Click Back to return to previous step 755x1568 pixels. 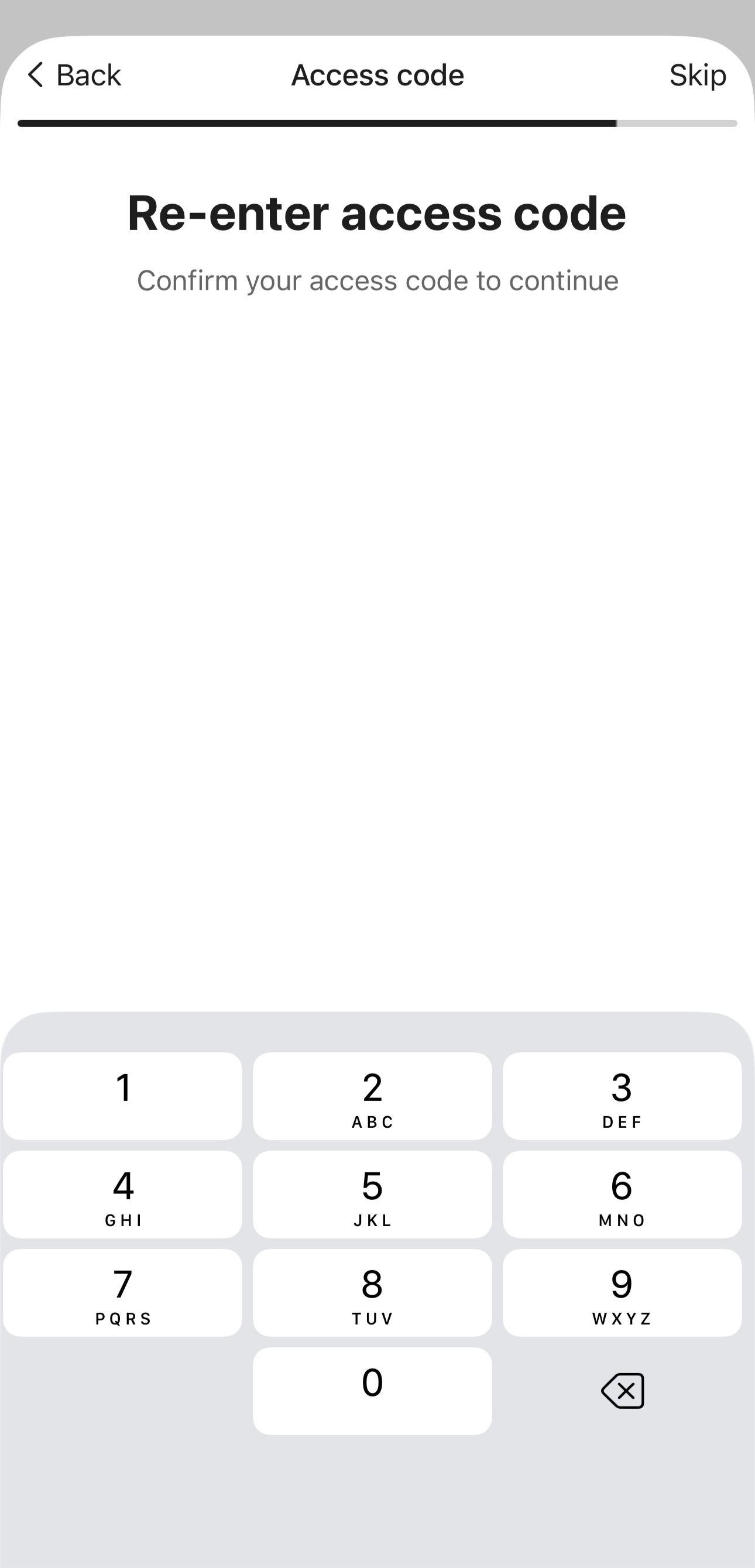88,75
